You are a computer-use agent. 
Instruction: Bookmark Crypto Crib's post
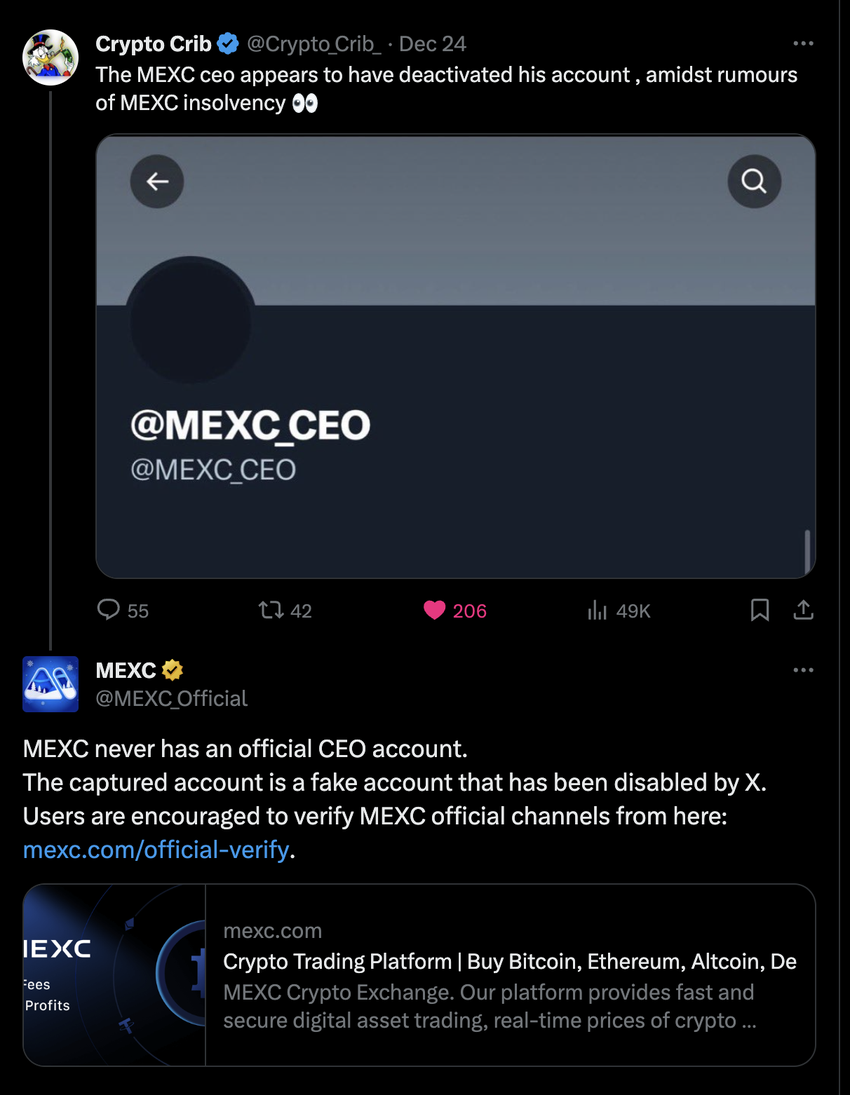pos(760,610)
